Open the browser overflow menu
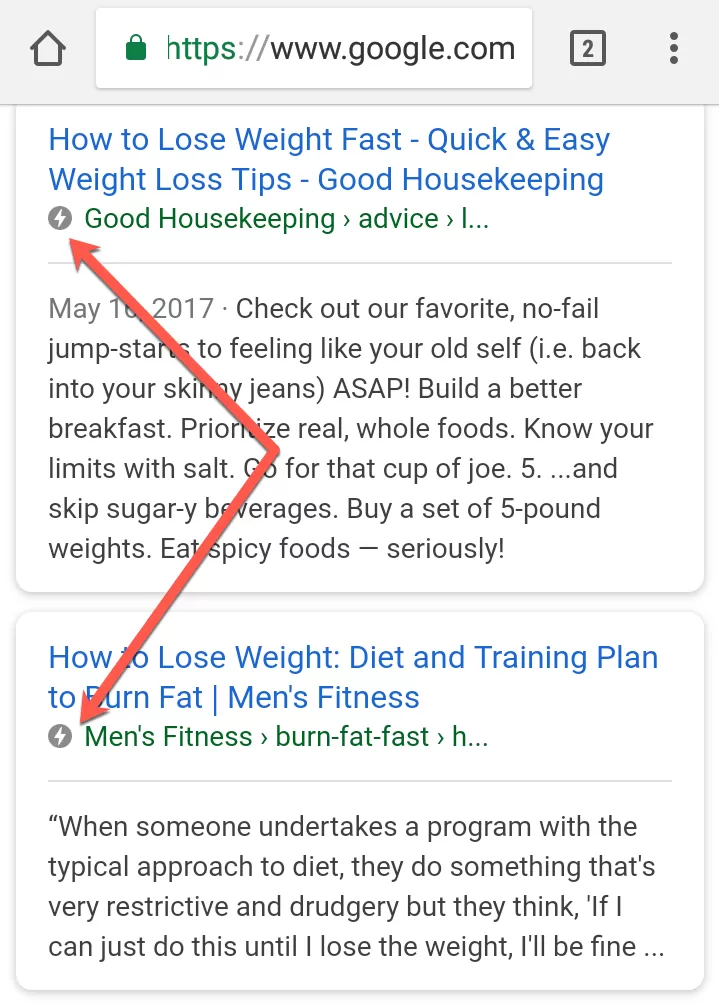The height and width of the screenshot is (1004, 719). coord(674,48)
